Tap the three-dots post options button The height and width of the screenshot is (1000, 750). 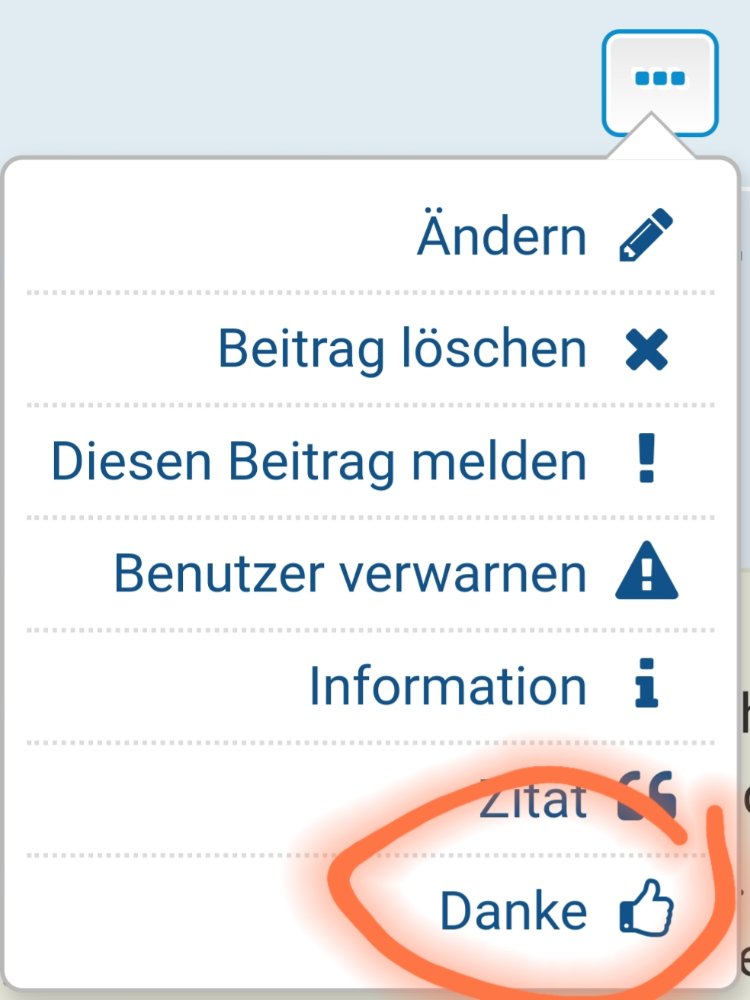(x=659, y=81)
